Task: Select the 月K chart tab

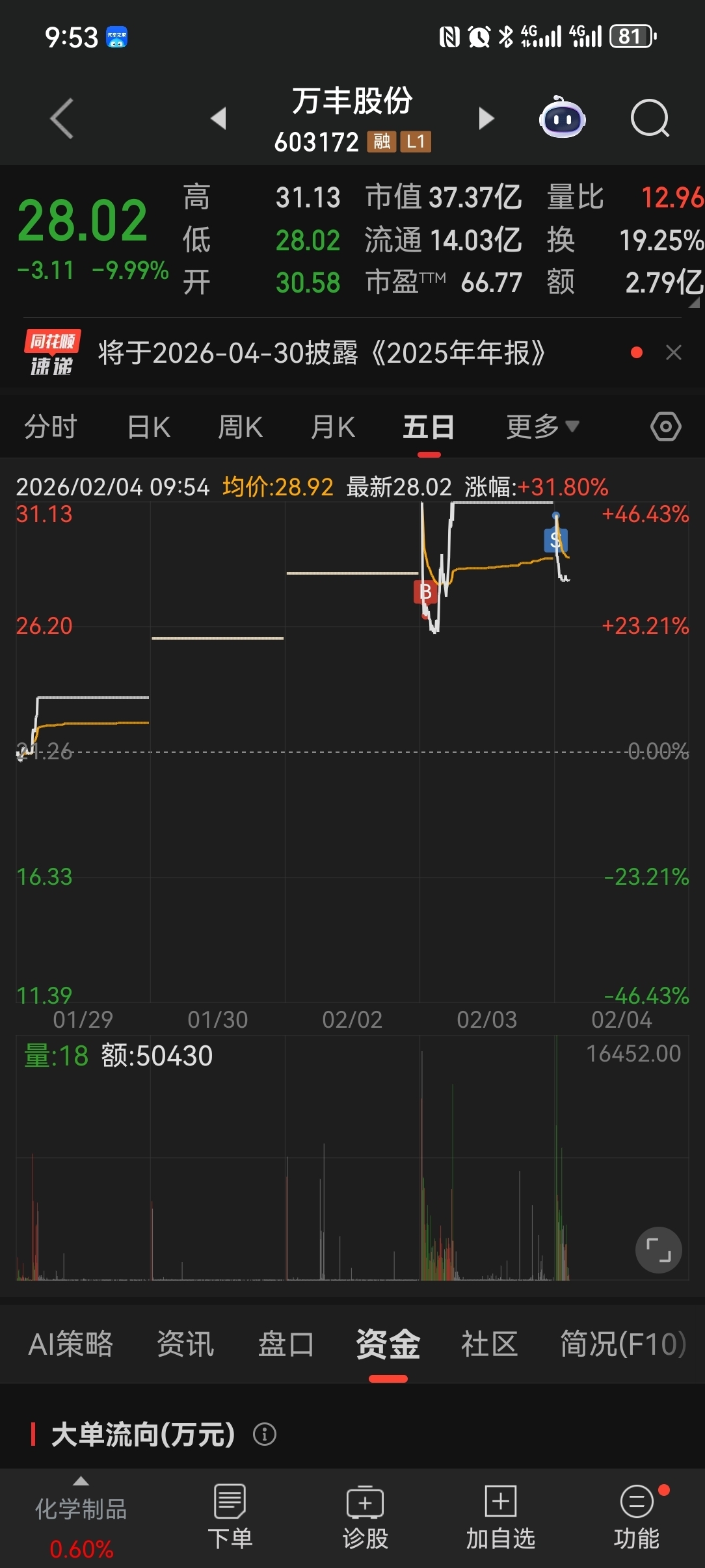Action: pos(333,427)
